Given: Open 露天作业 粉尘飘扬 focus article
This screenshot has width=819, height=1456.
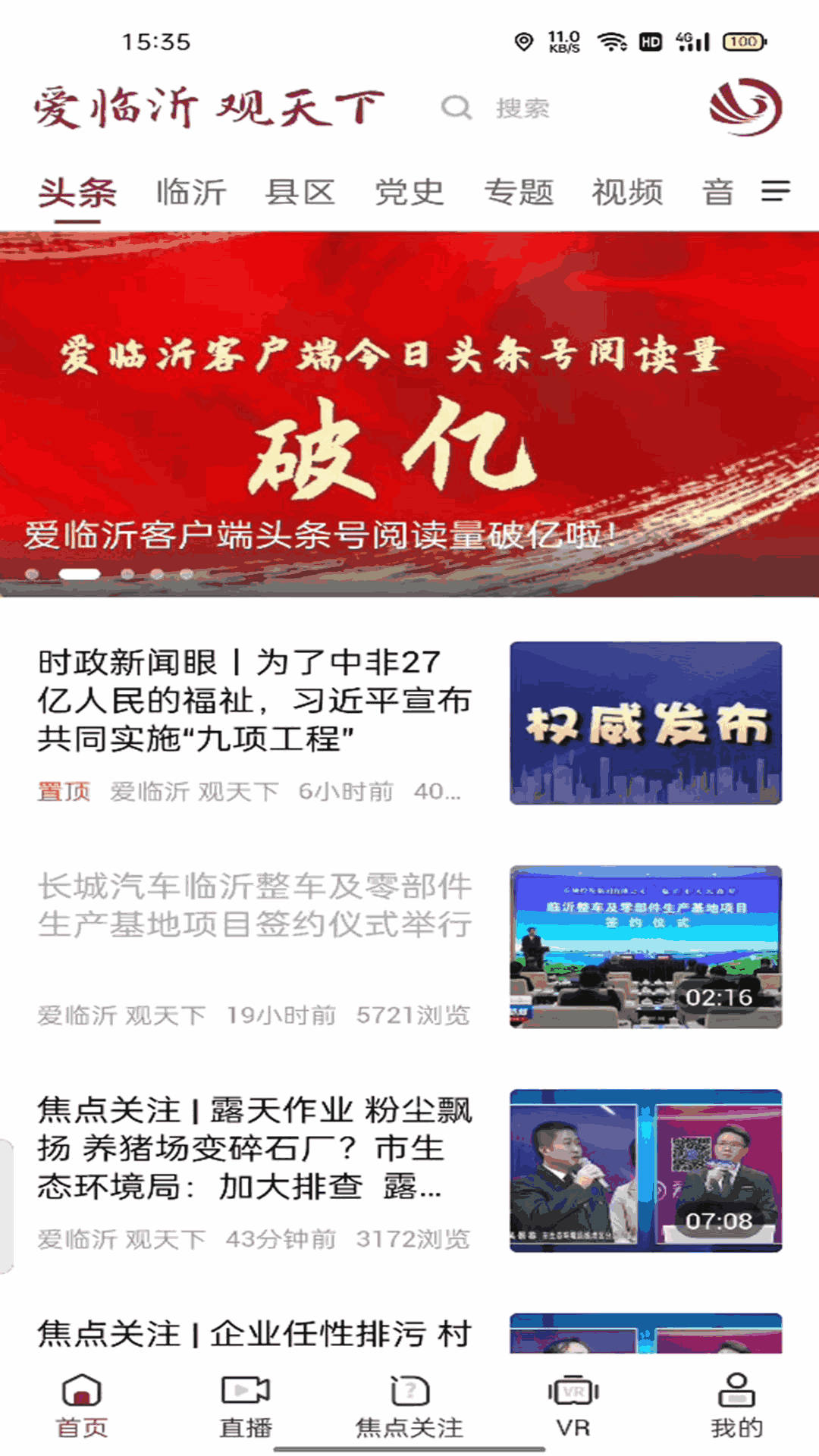Looking at the screenshot, I should coord(255,1148).
